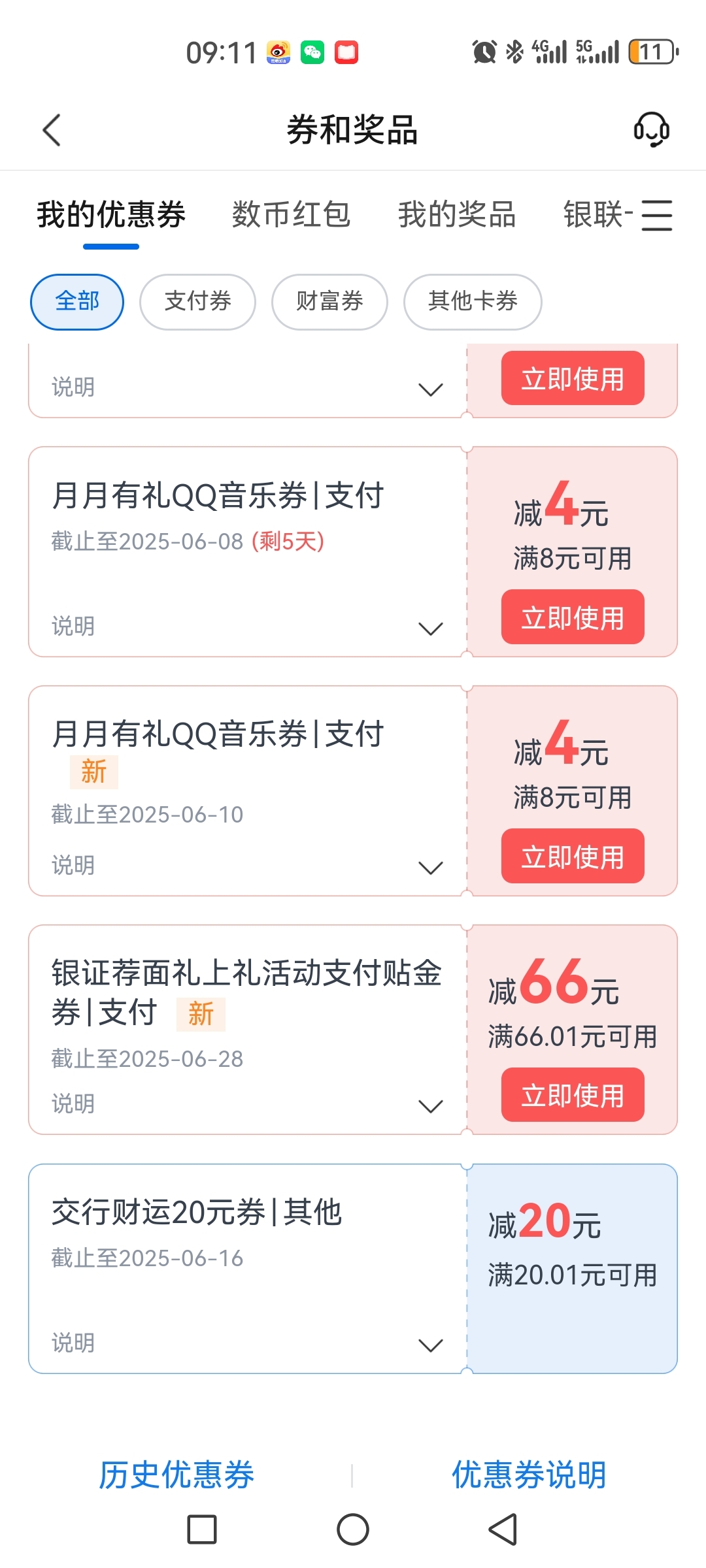Expand 说明 for 银证荐面礼 coupon
Viewport: 706px width, 1568px height.
click(x=430, y=1106)
